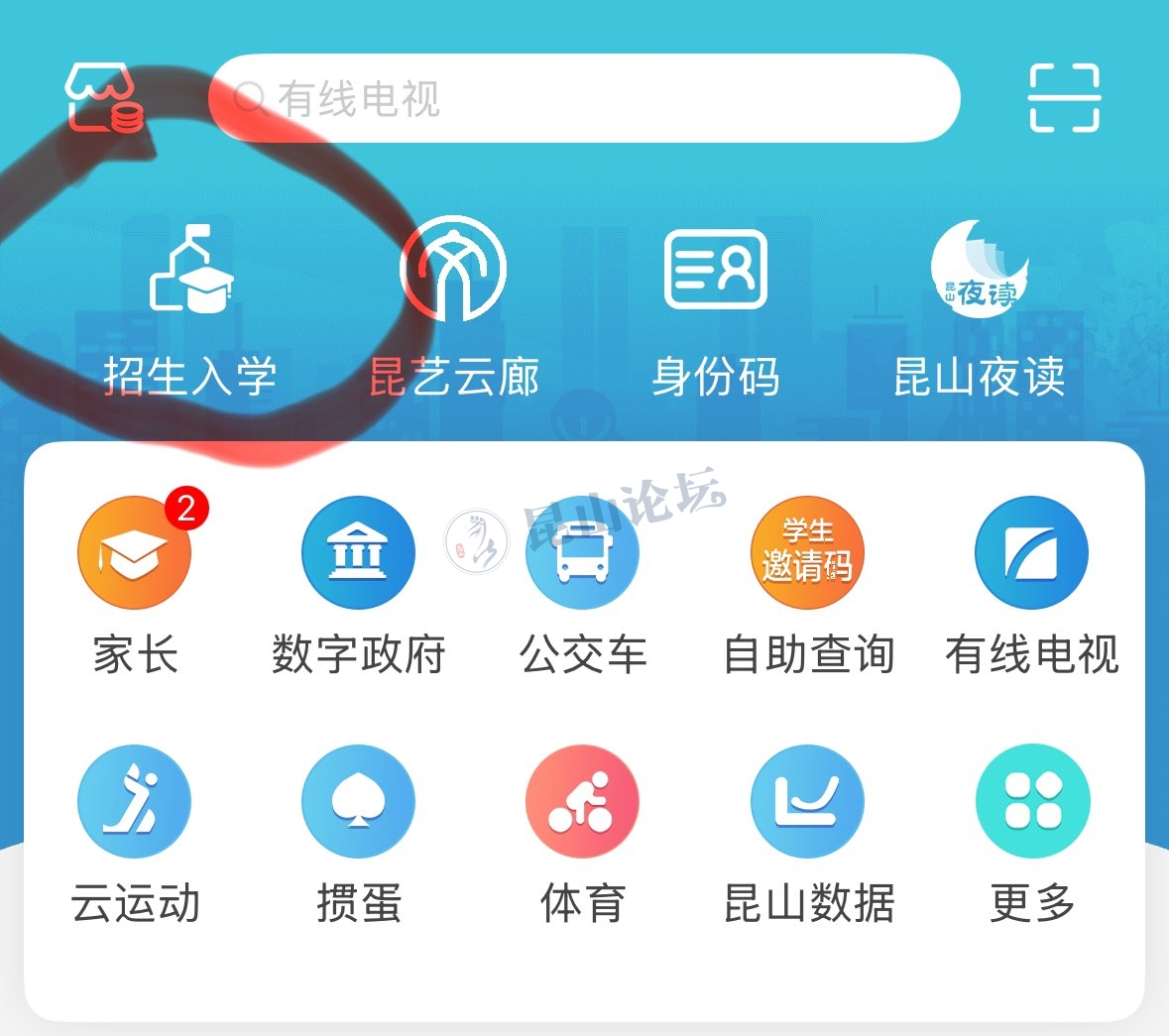Open 招生入学 enrollment service
1169x1036 pixels.
pyautogui.click(x=190, y=307)
